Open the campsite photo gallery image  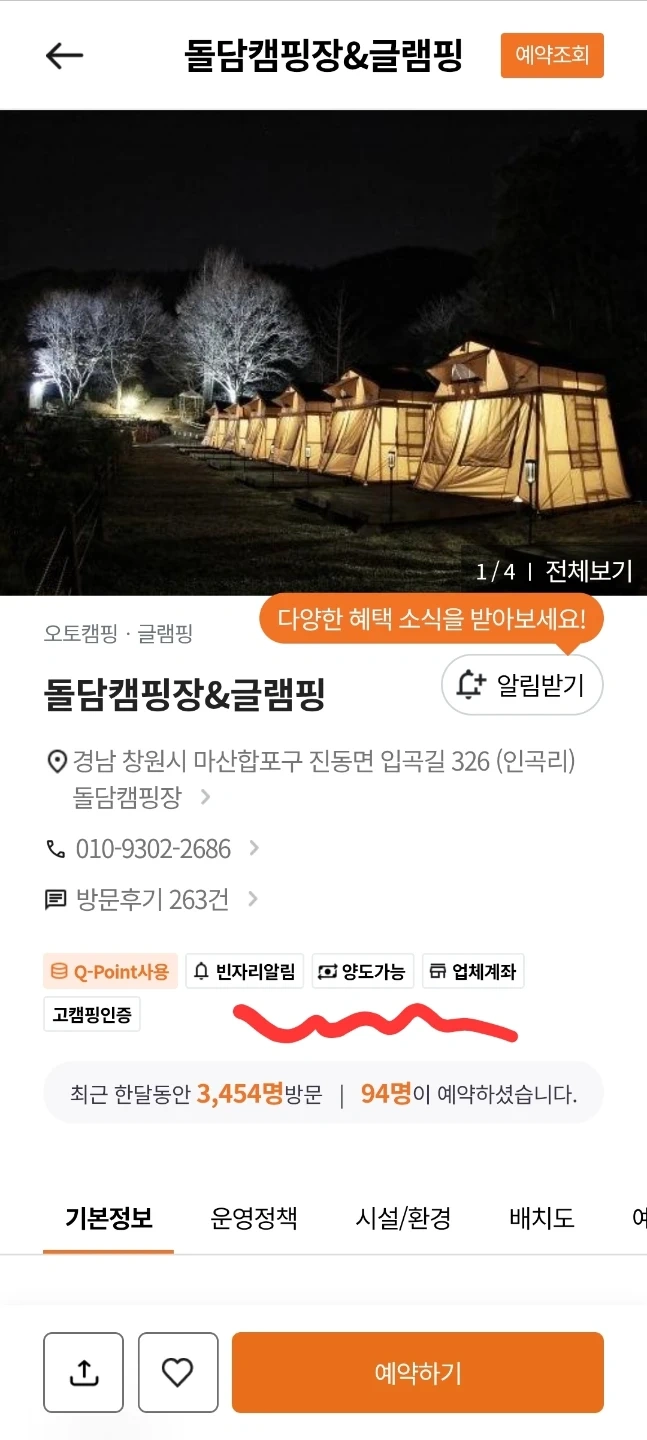(x=323, y=352)
